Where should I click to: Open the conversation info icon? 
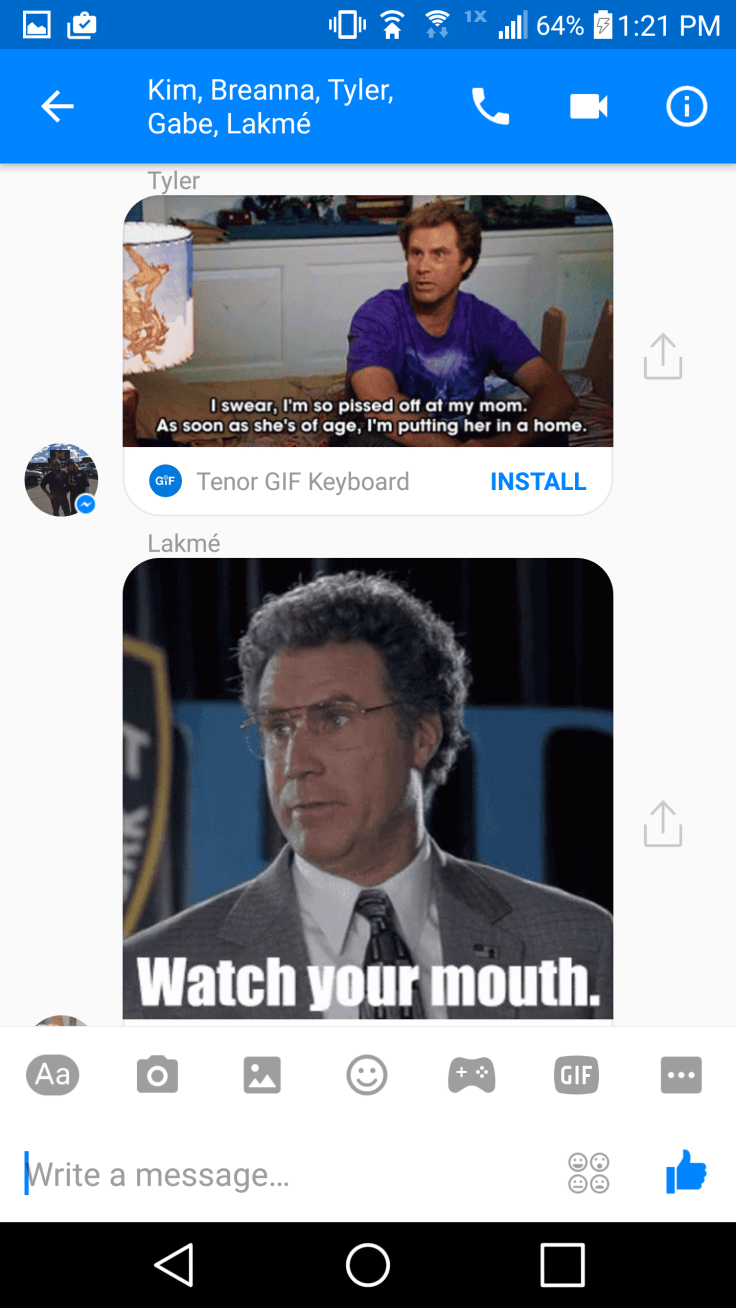tap(686, 107)
